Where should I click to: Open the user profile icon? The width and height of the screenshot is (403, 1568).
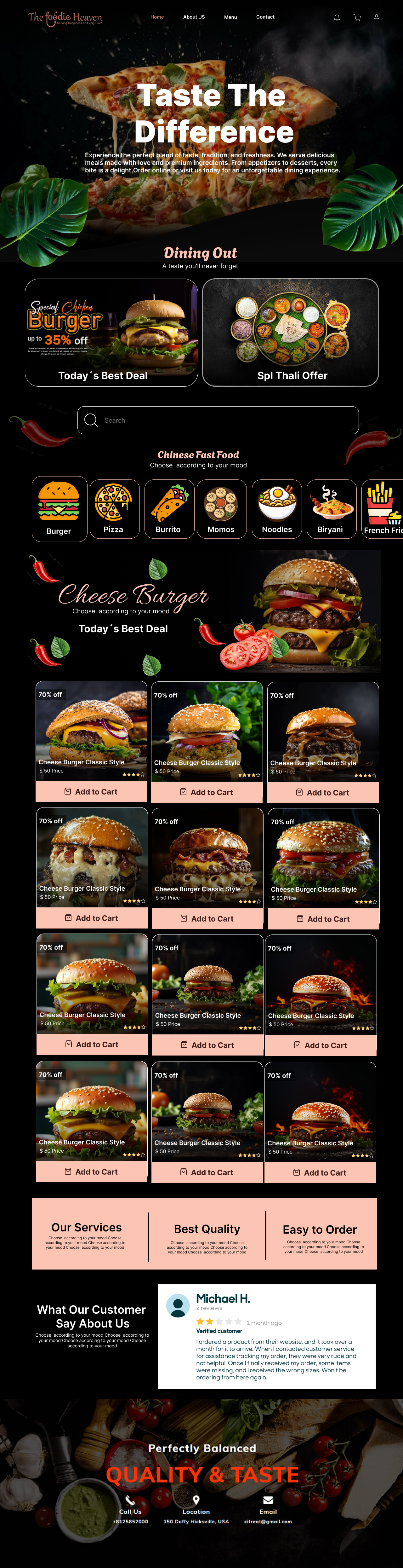(376, 18)
